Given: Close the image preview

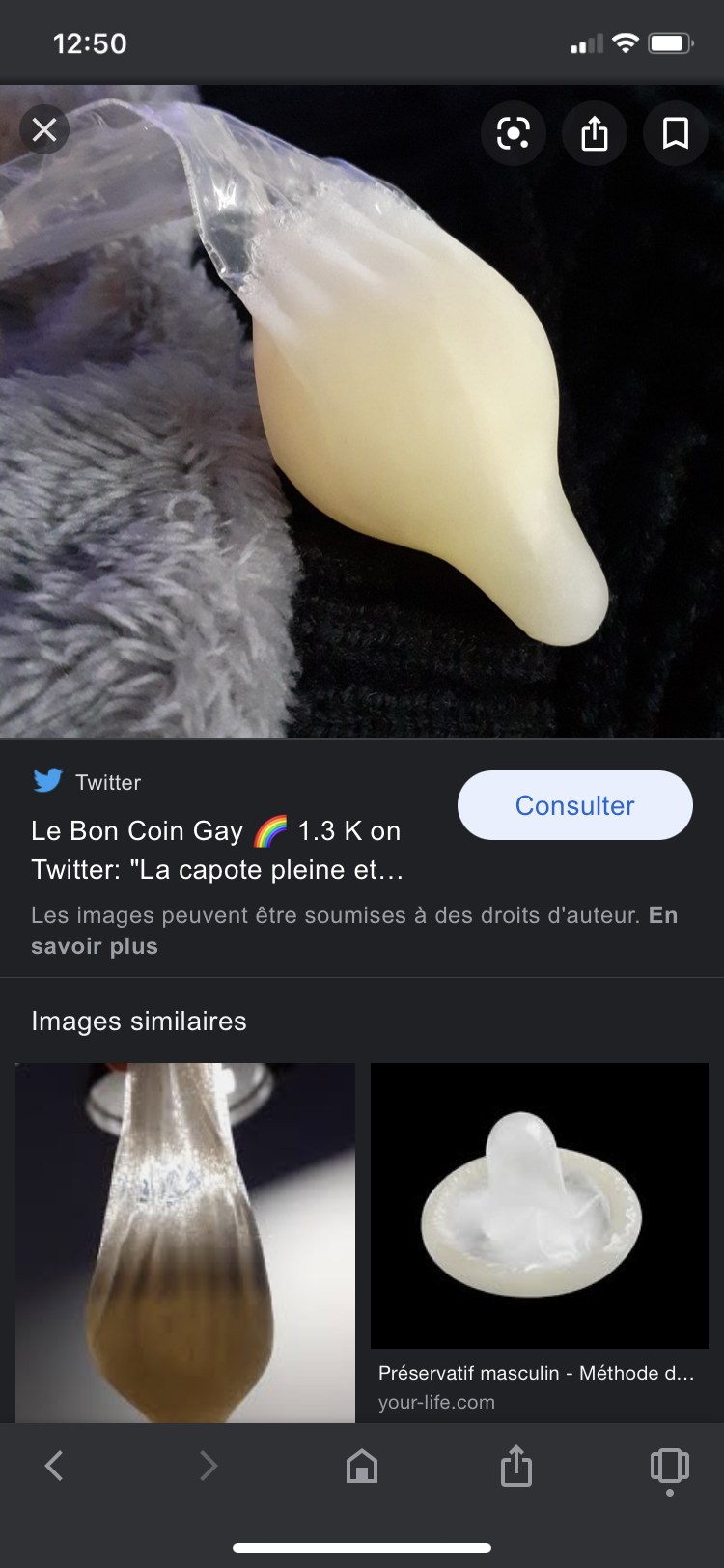Looking at the screenshot, I should point(44,129).
